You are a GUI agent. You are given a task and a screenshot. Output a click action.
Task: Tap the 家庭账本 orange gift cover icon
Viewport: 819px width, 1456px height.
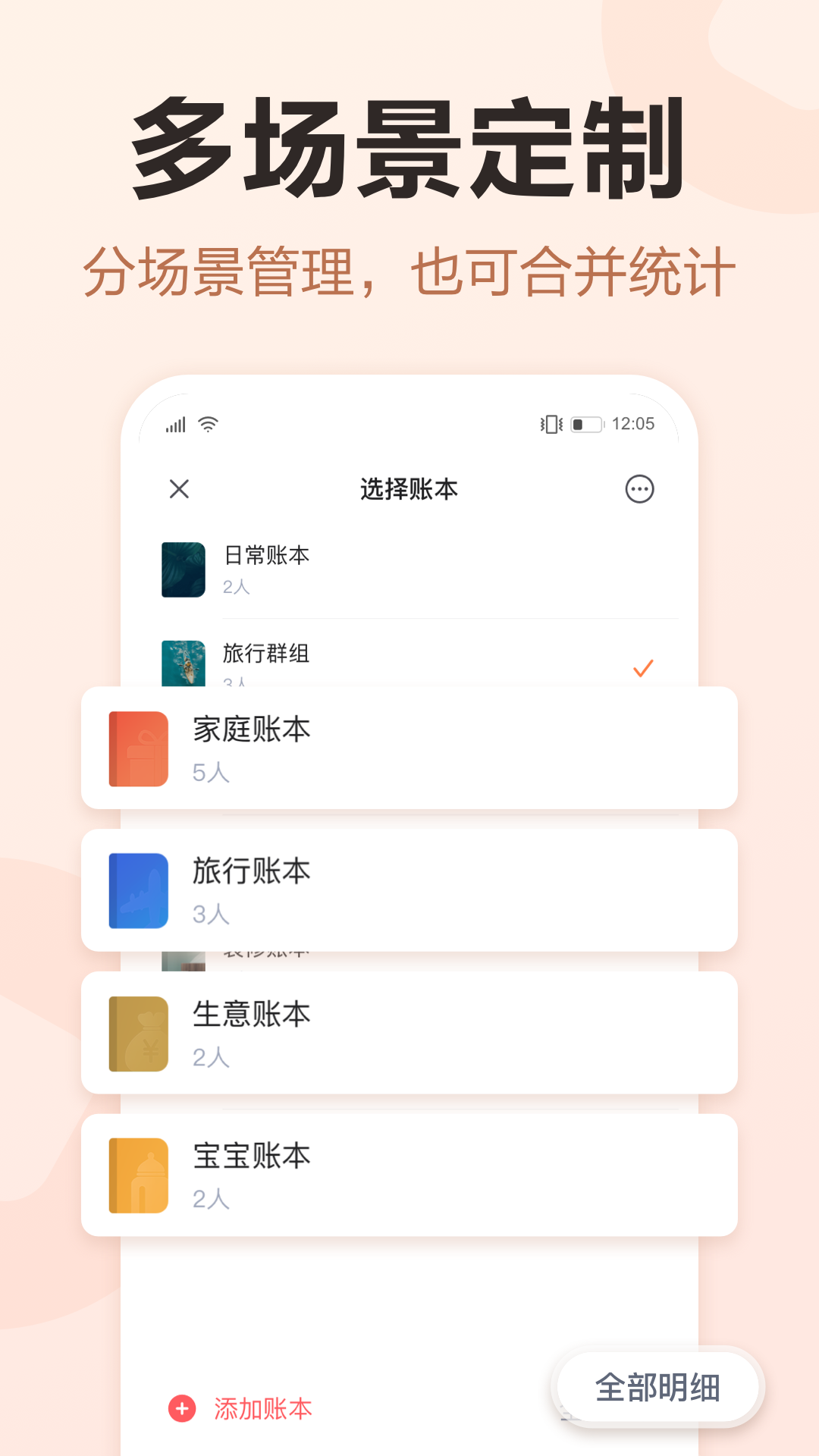(138, 749)
